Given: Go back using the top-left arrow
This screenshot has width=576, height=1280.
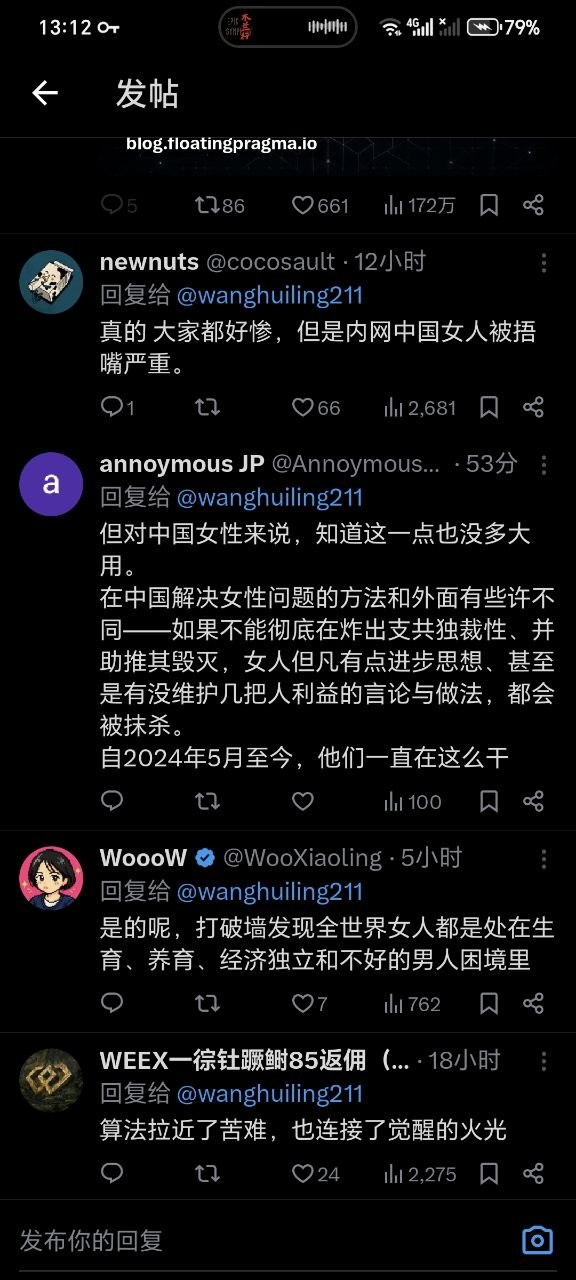Looking at the screenshot, I should pos(45,94).
